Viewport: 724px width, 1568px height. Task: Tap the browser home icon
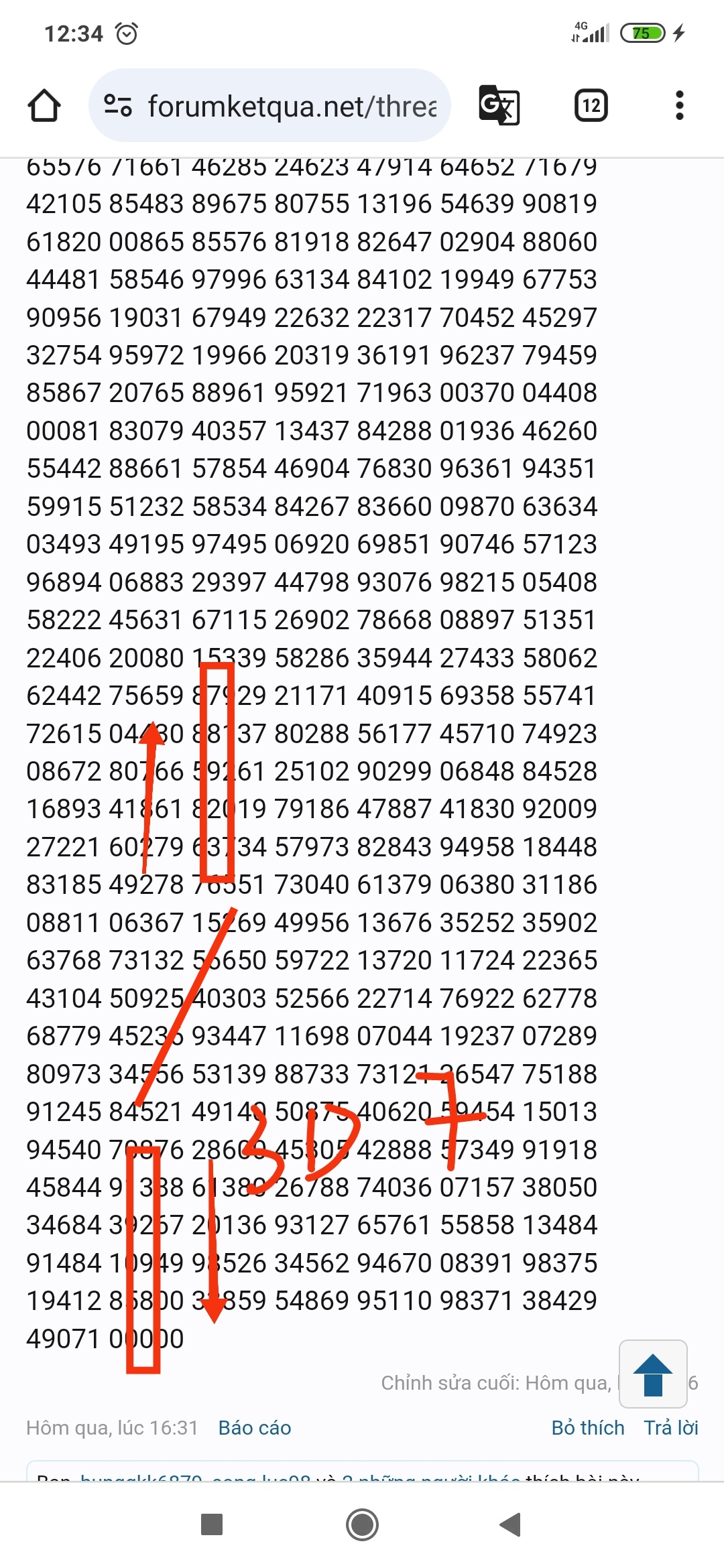click(44, 106)
